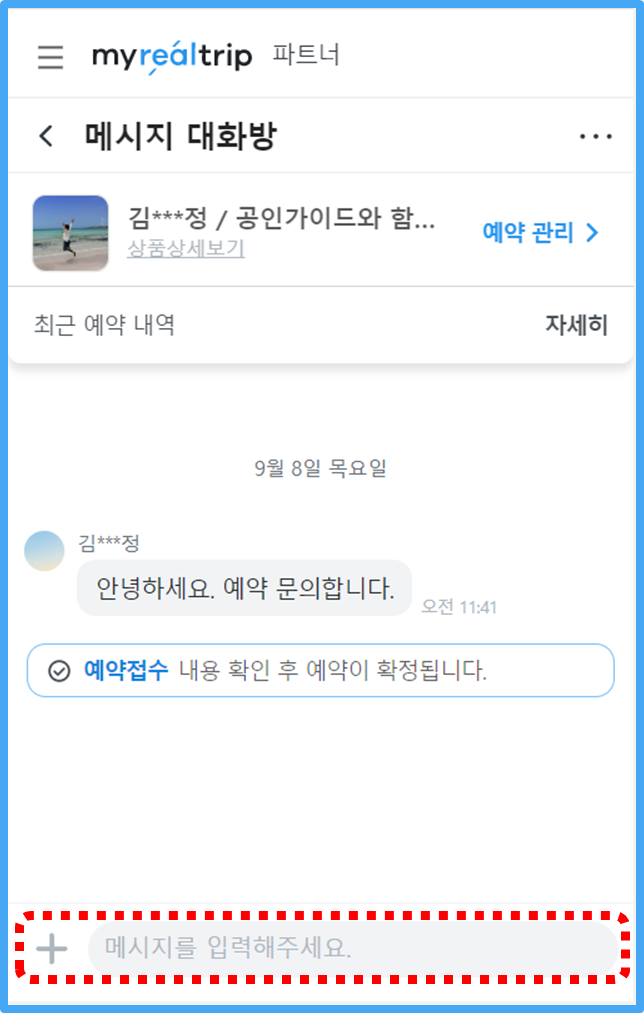Expand 자세히 for 최근 예약 내역

(576, 325)
